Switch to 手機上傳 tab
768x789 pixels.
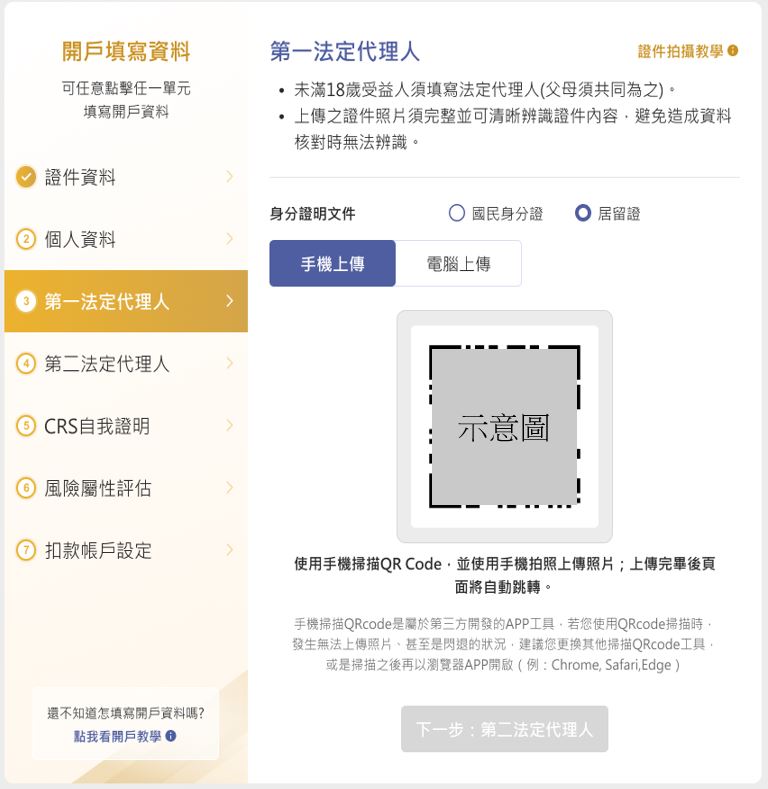coord(332,264)
